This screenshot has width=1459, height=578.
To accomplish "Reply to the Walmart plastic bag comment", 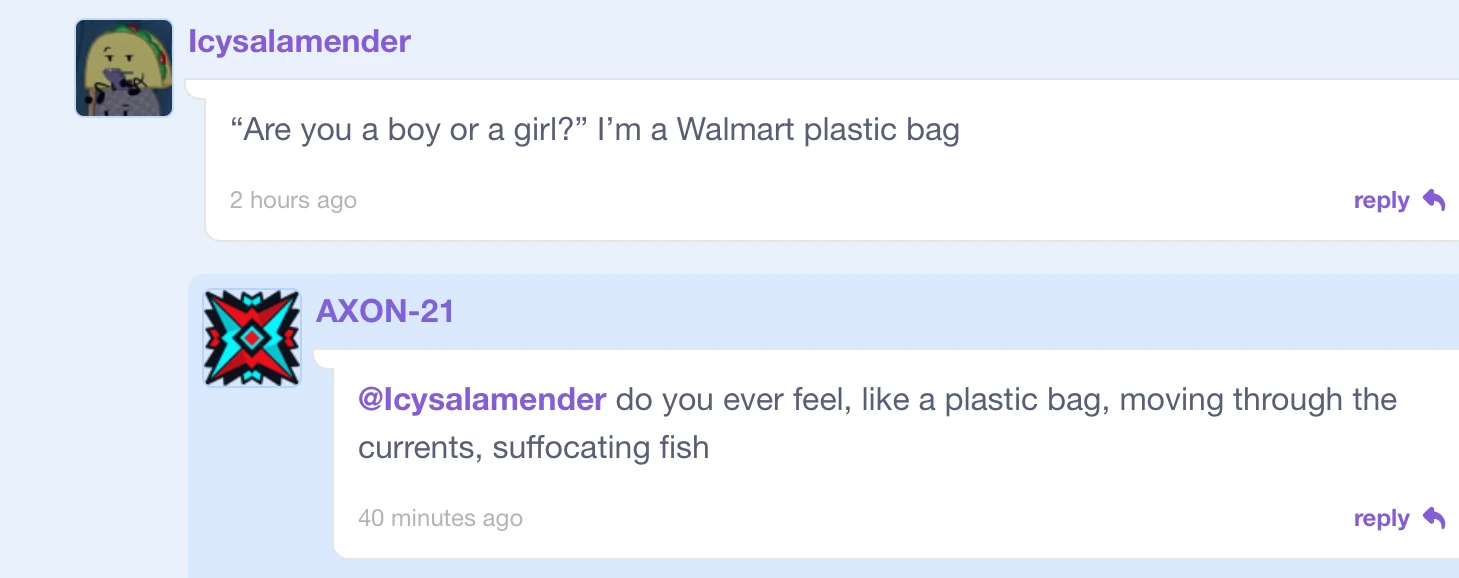I will pyautogui.click(x=1398, y=201).
